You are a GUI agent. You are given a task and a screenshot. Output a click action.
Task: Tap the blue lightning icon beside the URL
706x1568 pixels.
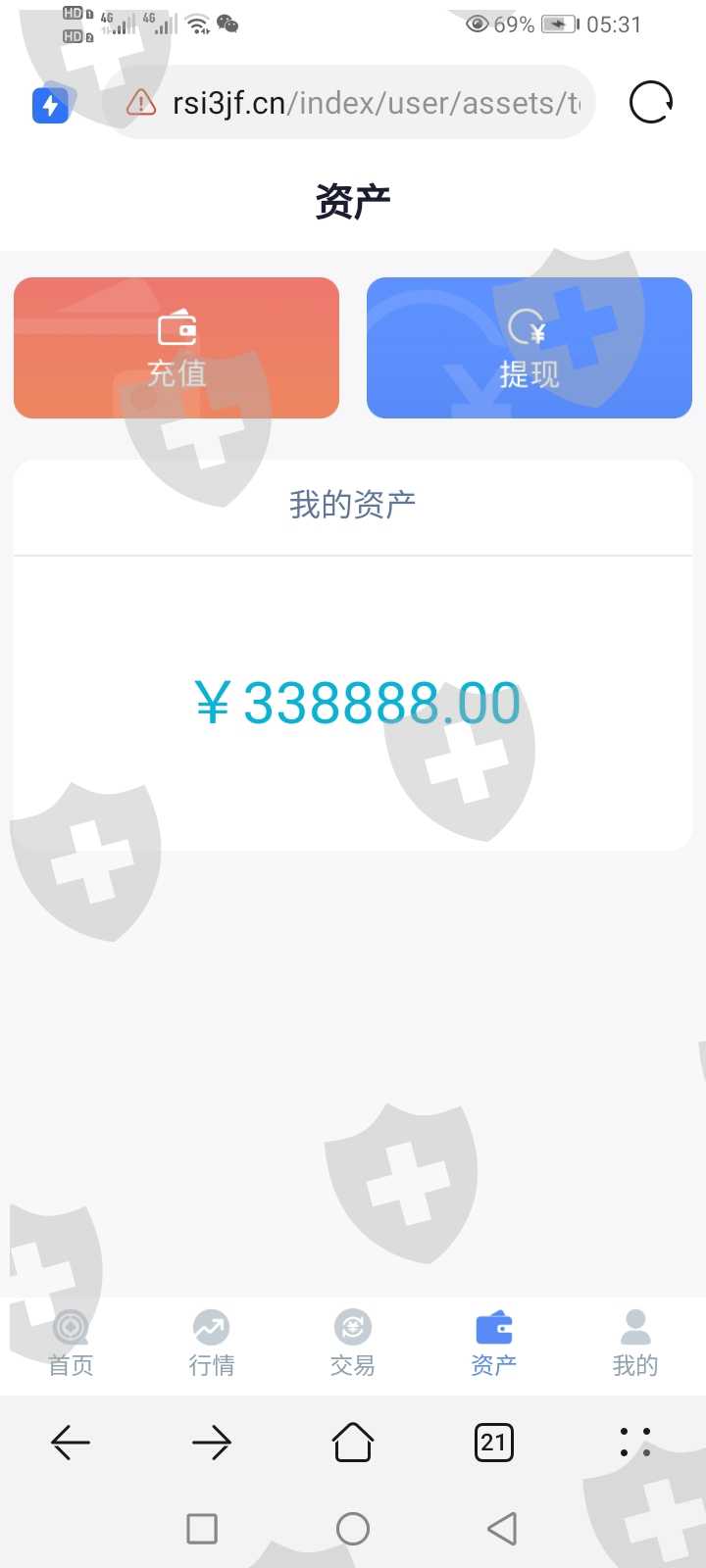click(x=51, y=105)
